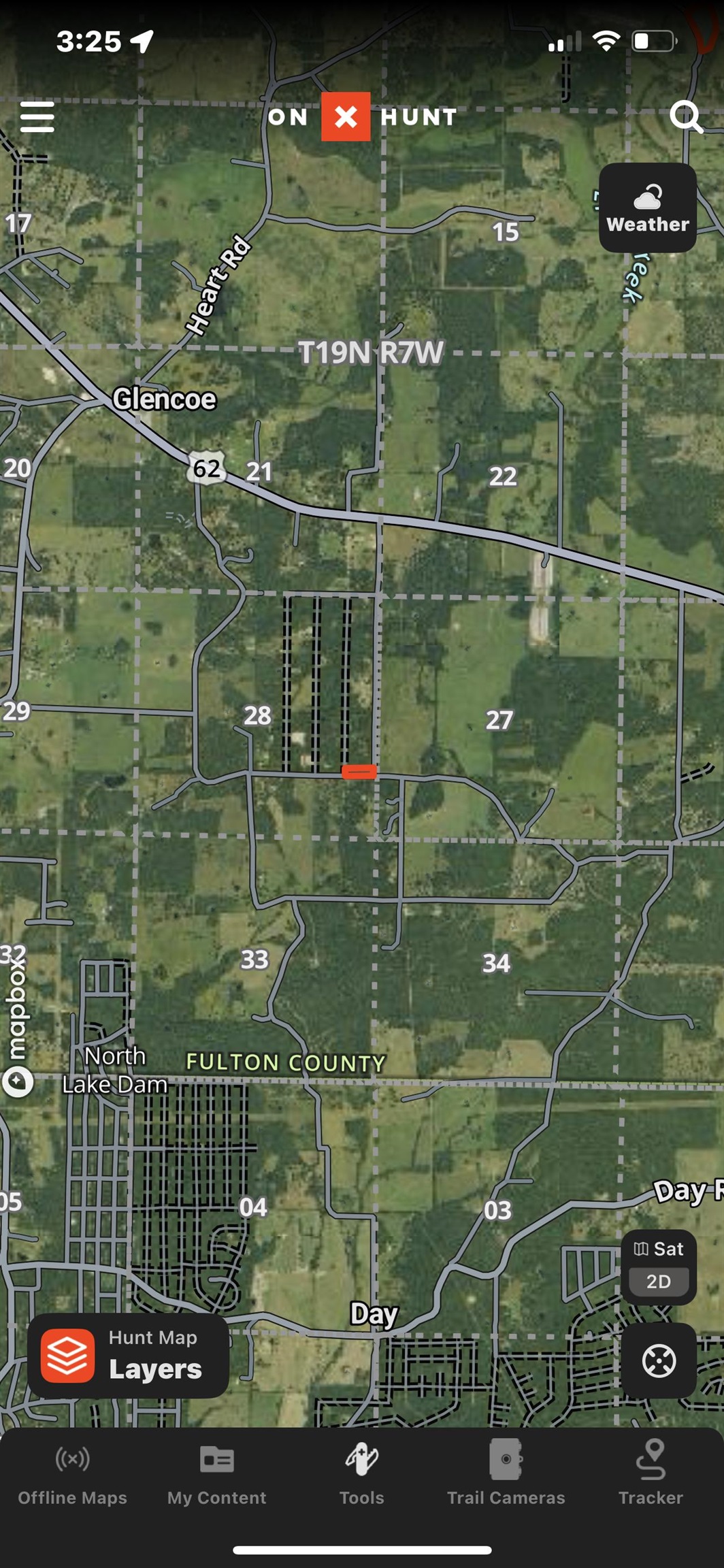Go to the My Content tab
The image size is (724, 1568).
(217, 1475)
